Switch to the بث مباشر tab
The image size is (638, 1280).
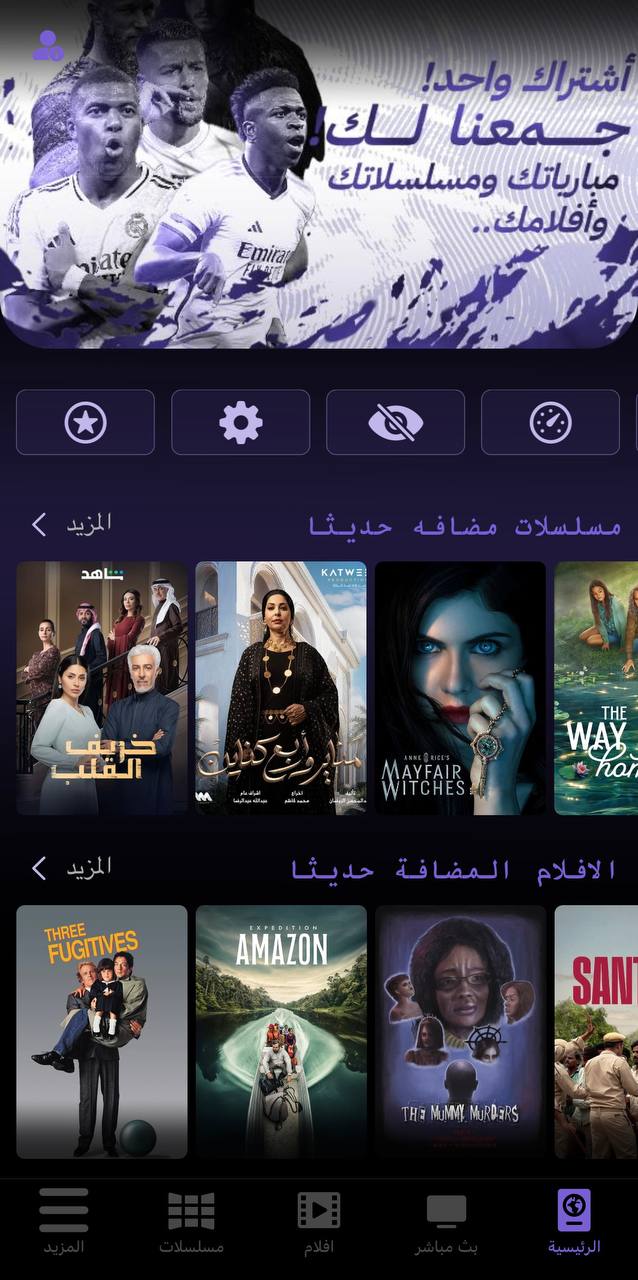point(446,1222)
